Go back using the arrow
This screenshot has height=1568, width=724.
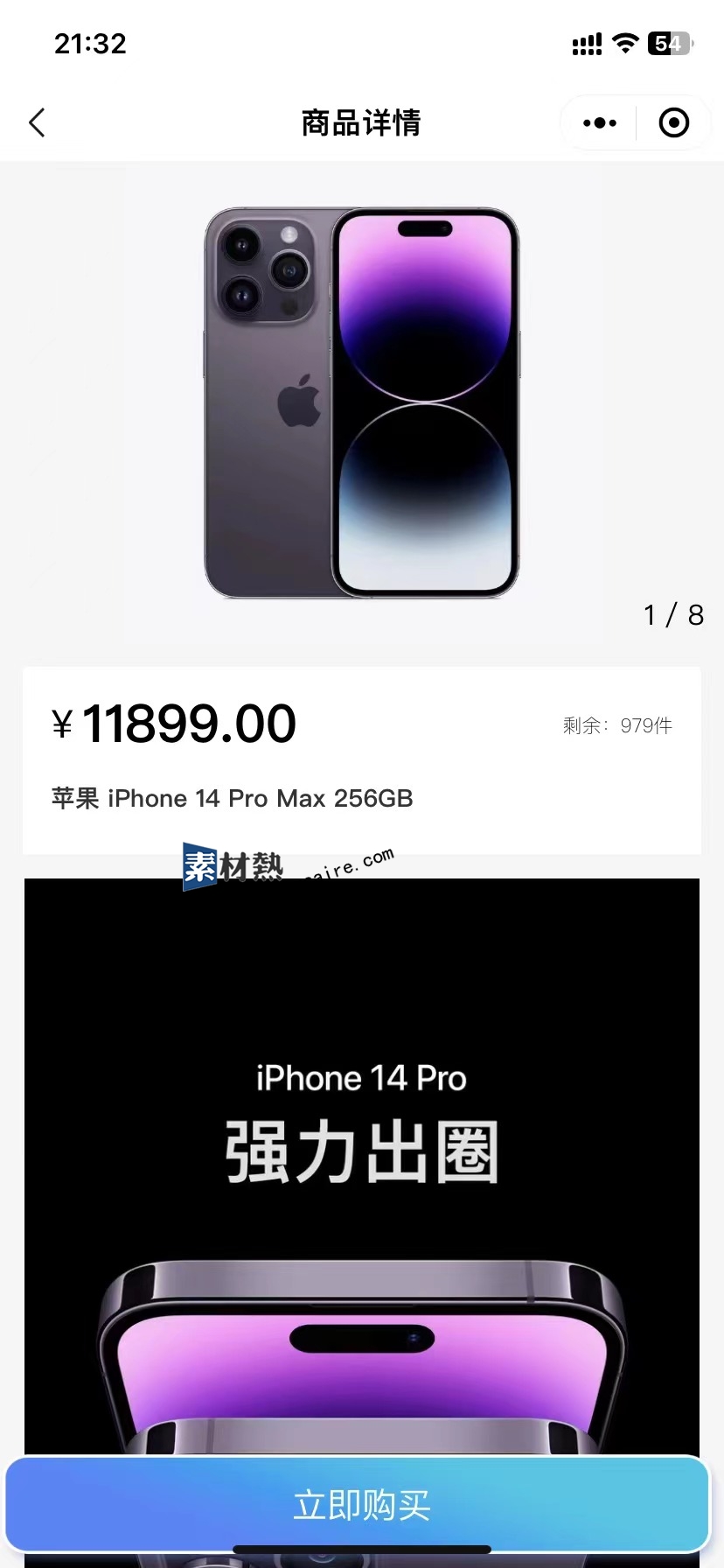coord(37,122)
